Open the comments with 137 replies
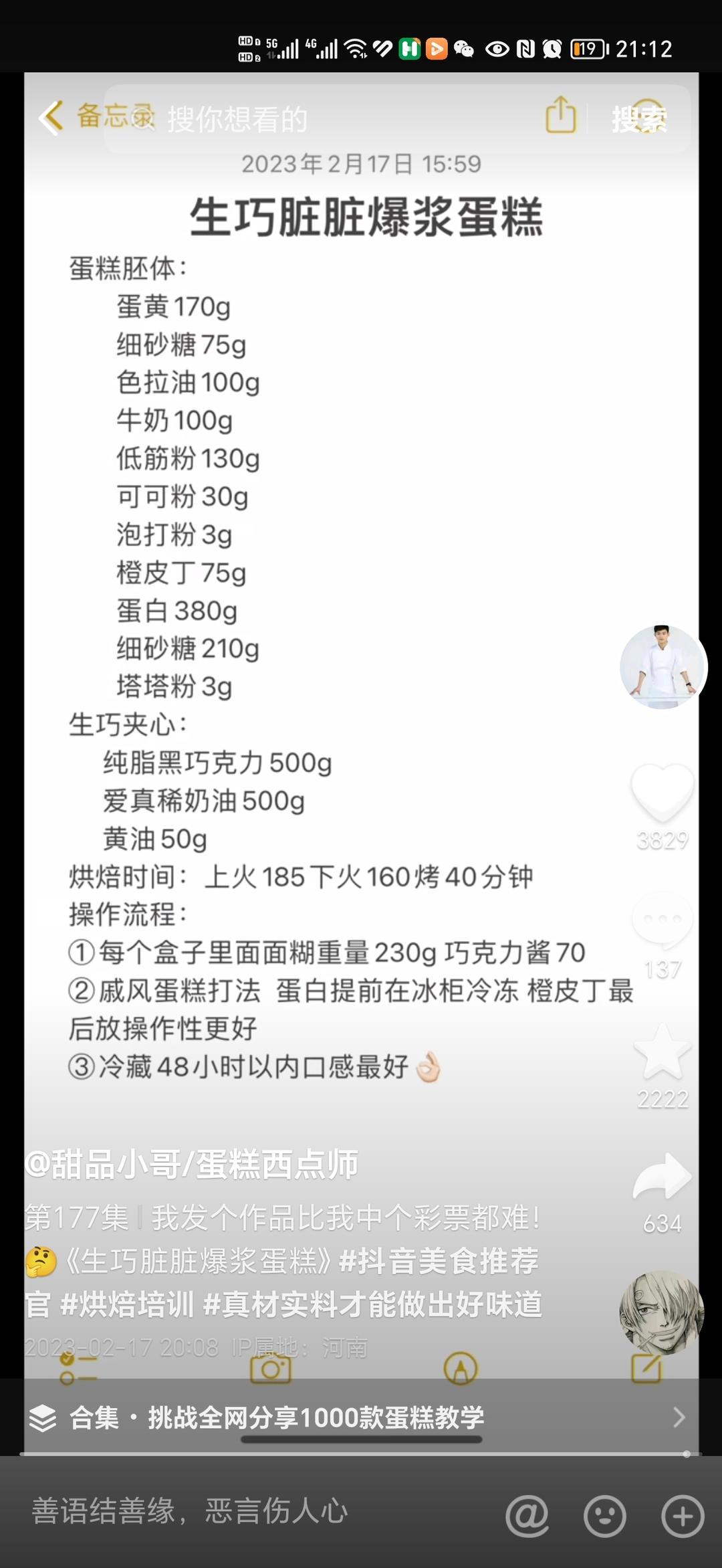Screen dimensions: 722x1568 pyautogui.click(x=663, y=922)
